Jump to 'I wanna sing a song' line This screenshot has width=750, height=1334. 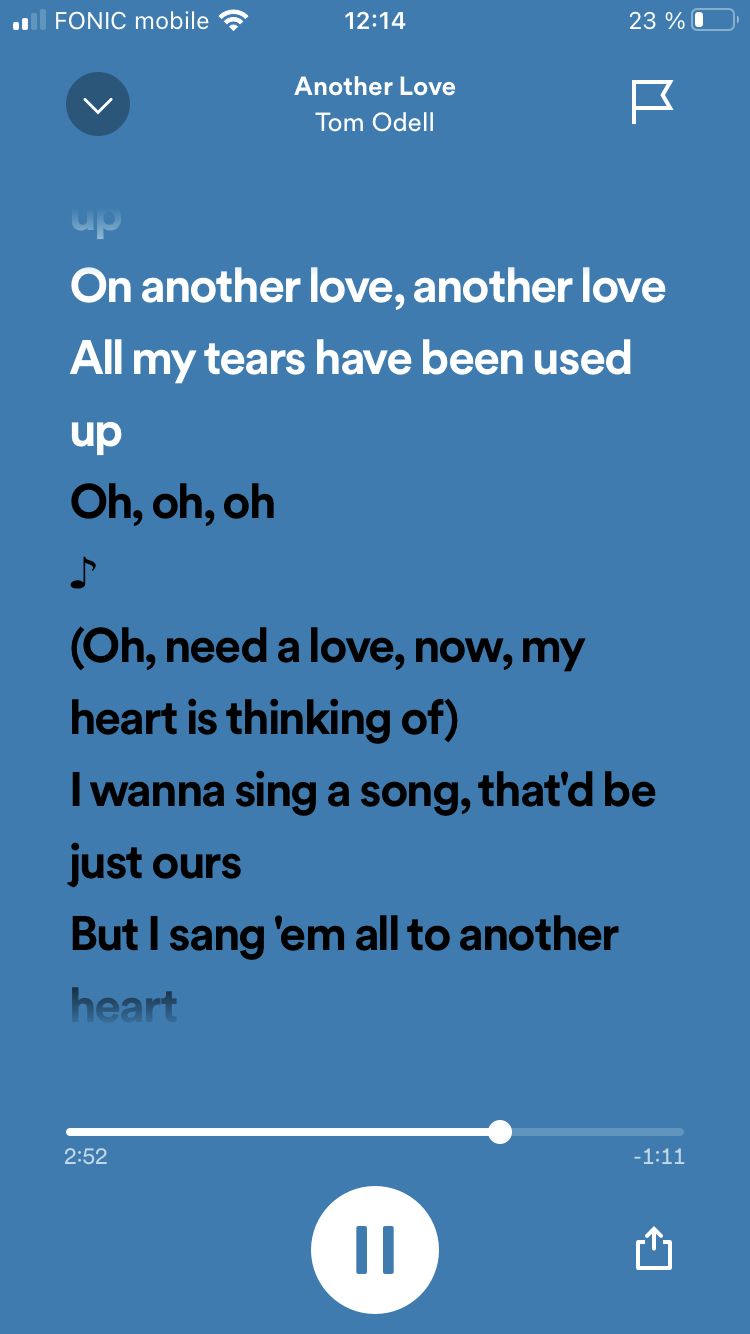coord(363,791)
